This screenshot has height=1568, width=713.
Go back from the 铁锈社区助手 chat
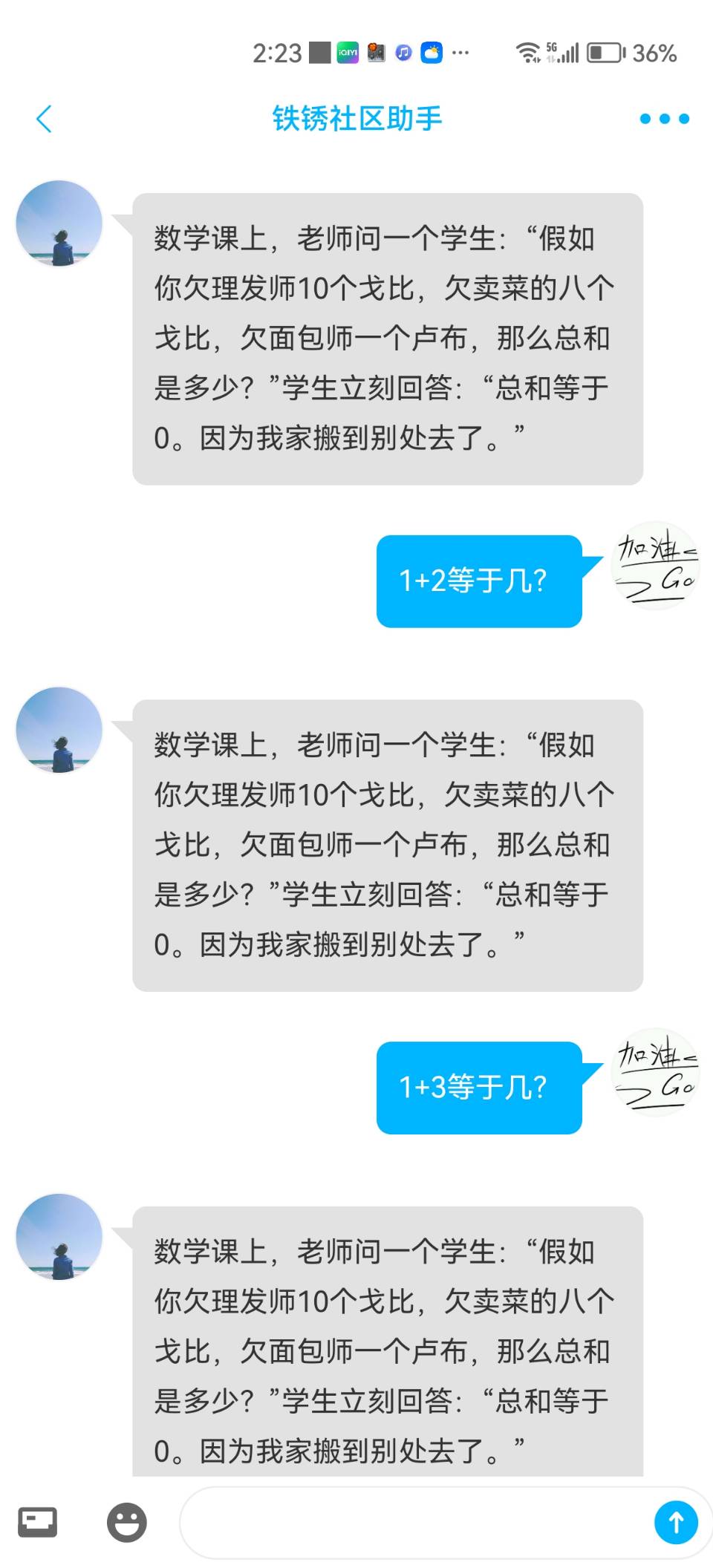click(45, 119)
